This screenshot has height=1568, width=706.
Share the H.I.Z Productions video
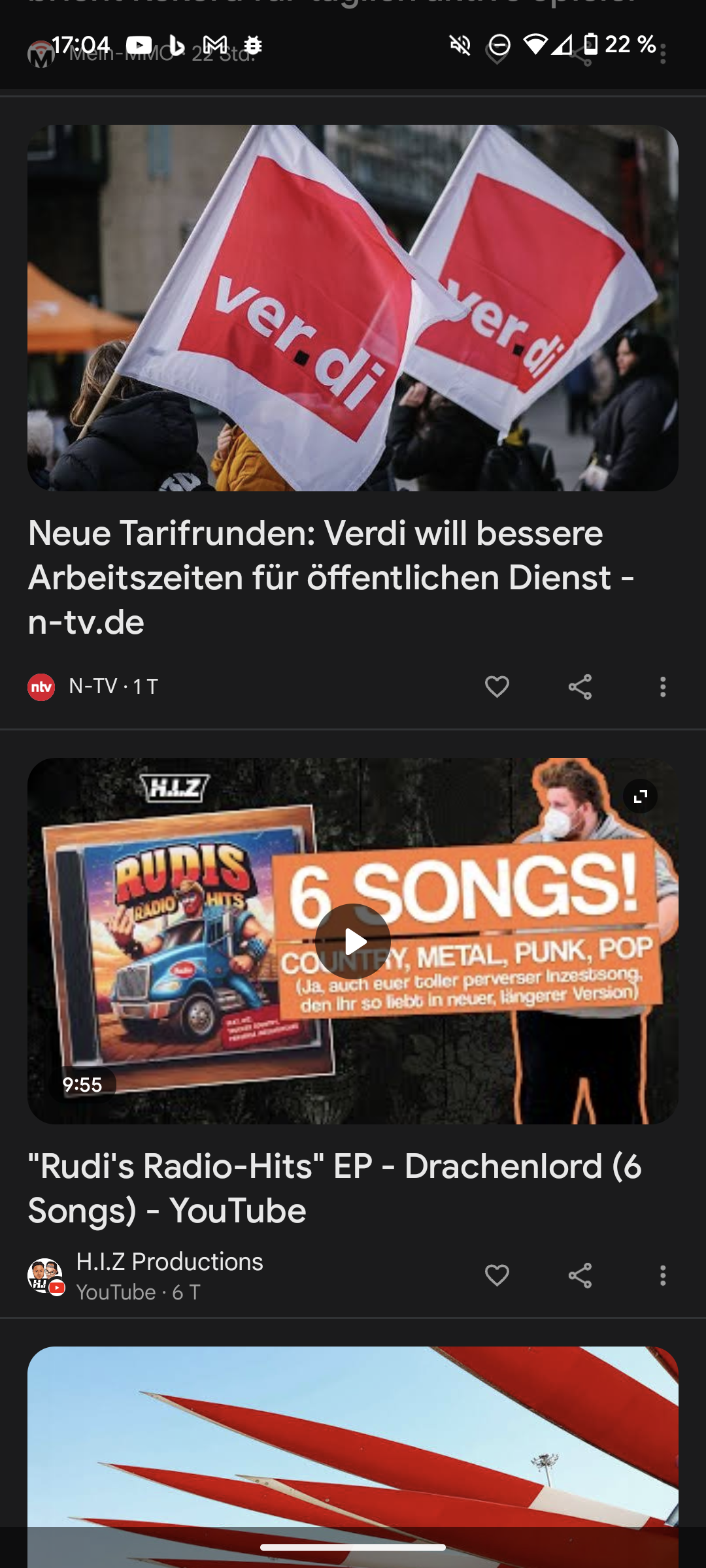580,1275
